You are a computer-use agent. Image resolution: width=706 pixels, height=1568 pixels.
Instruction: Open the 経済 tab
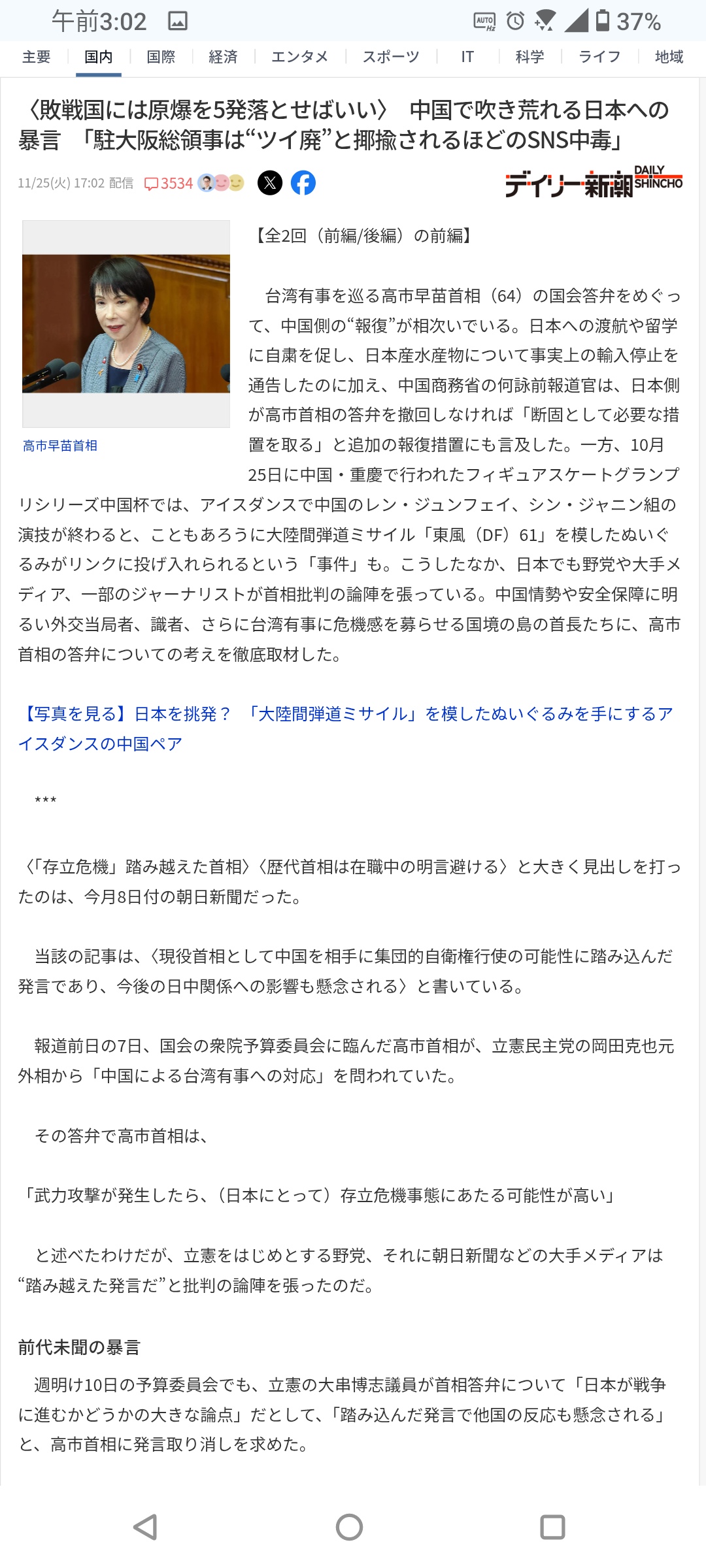pos(223,57)
